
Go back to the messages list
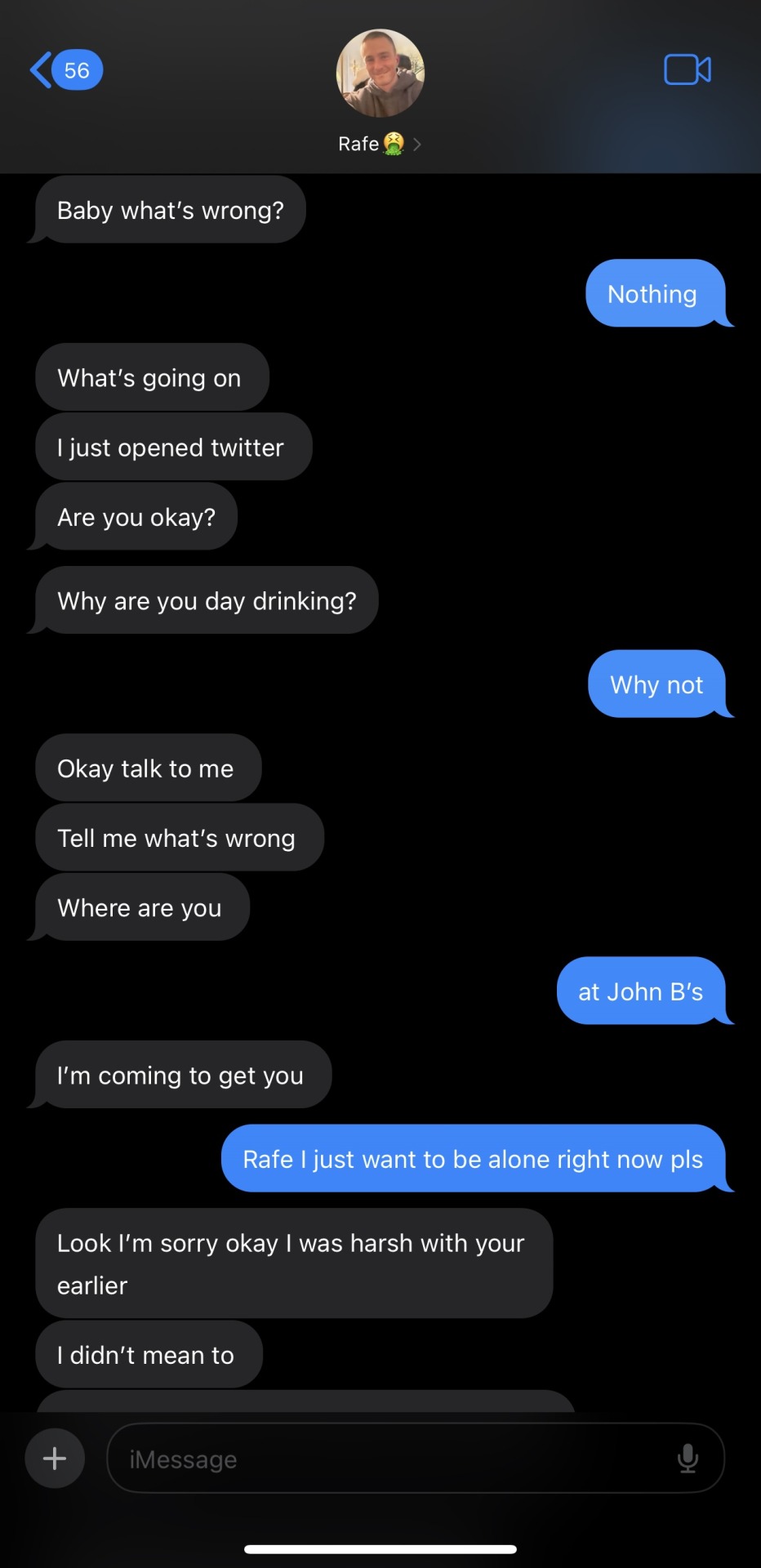coord(64,70)
